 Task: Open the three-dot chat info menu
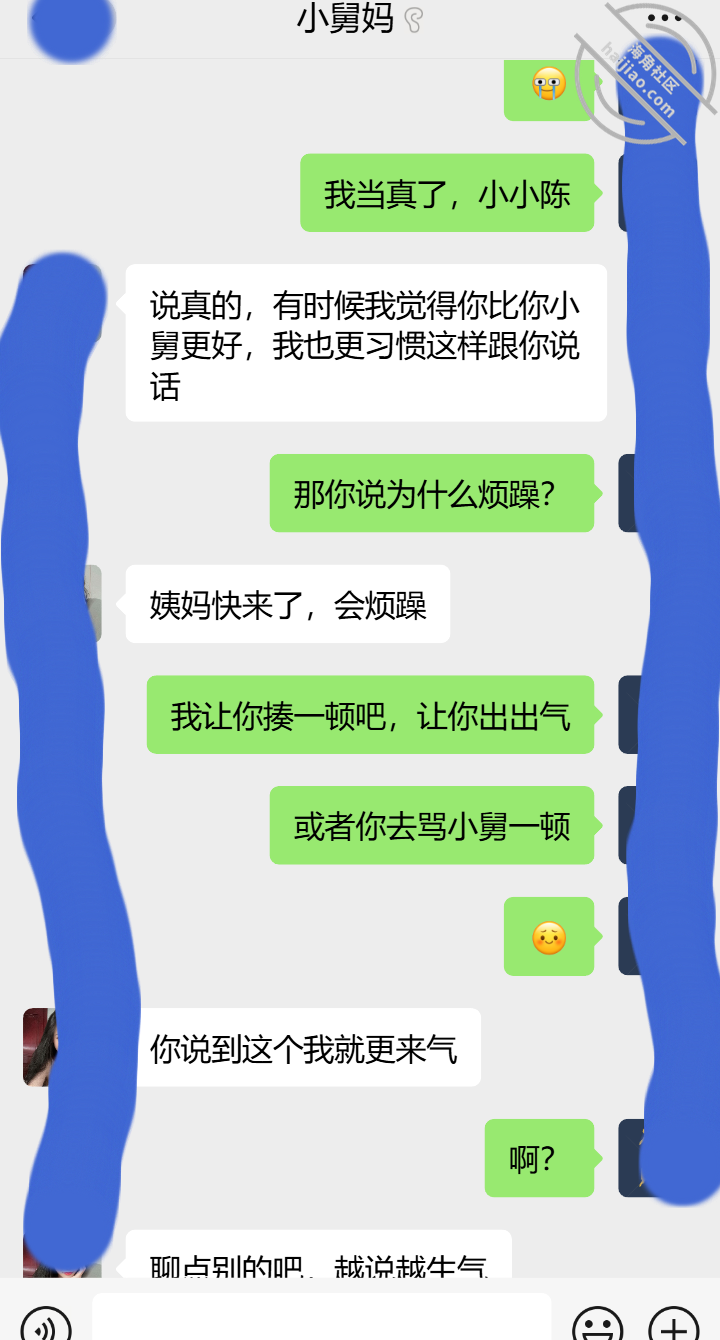(664, 19)
